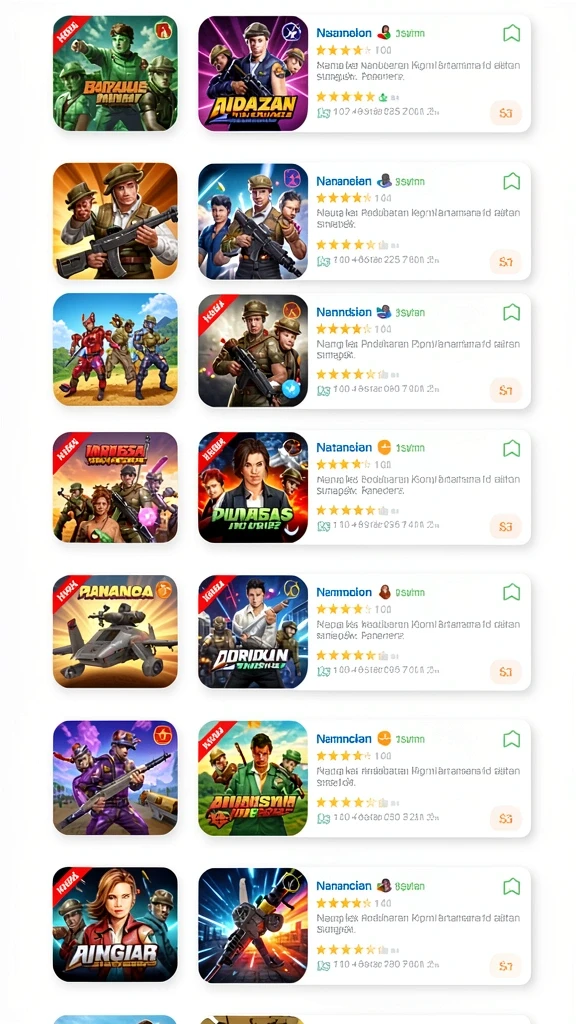This screenshot has height=1024, width=576.
Task: Open the ADAZAN game card
Action: point(364,73)
